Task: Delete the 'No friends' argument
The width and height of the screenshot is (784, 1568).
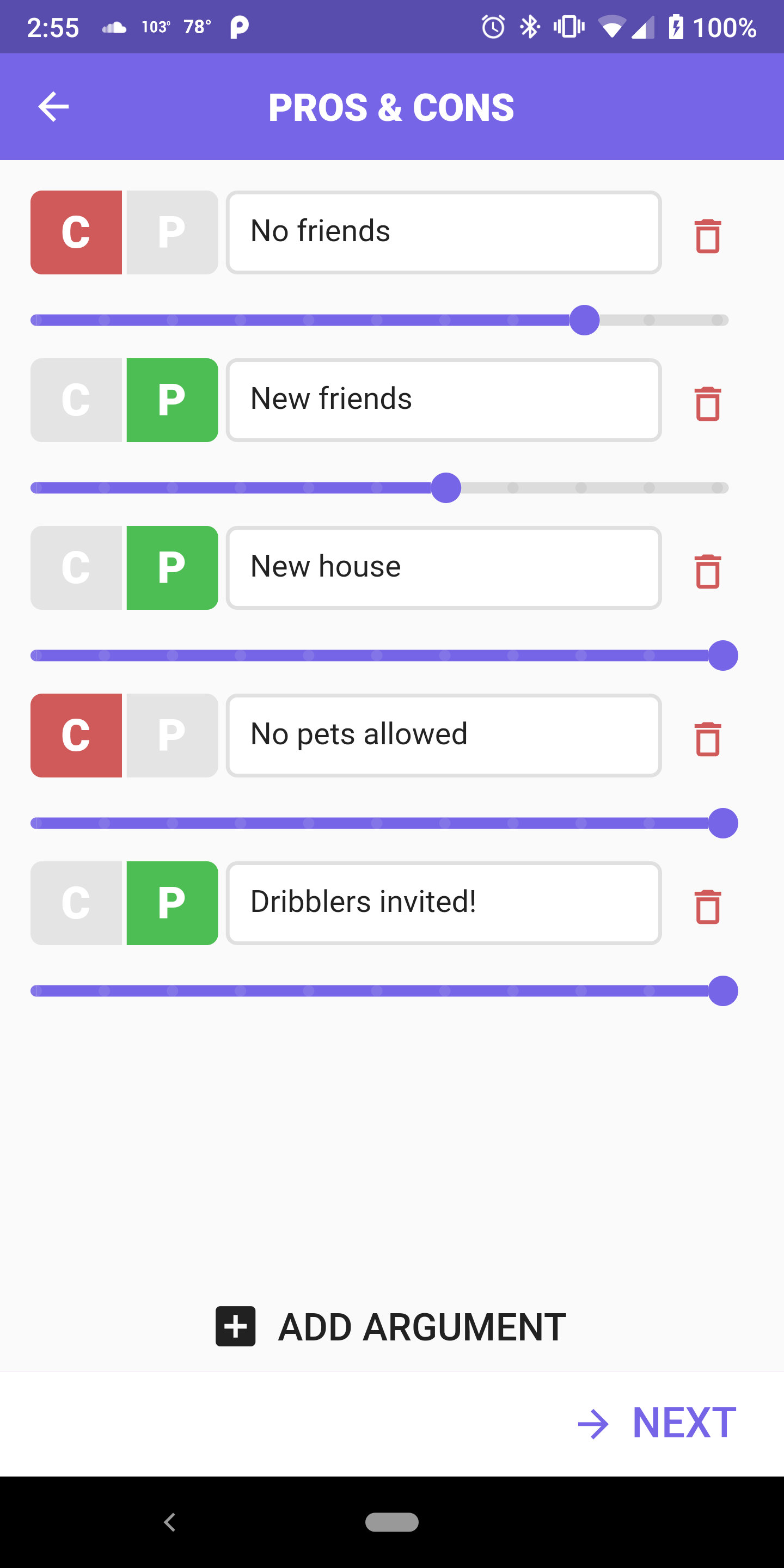Action: [x=707, y=236]
